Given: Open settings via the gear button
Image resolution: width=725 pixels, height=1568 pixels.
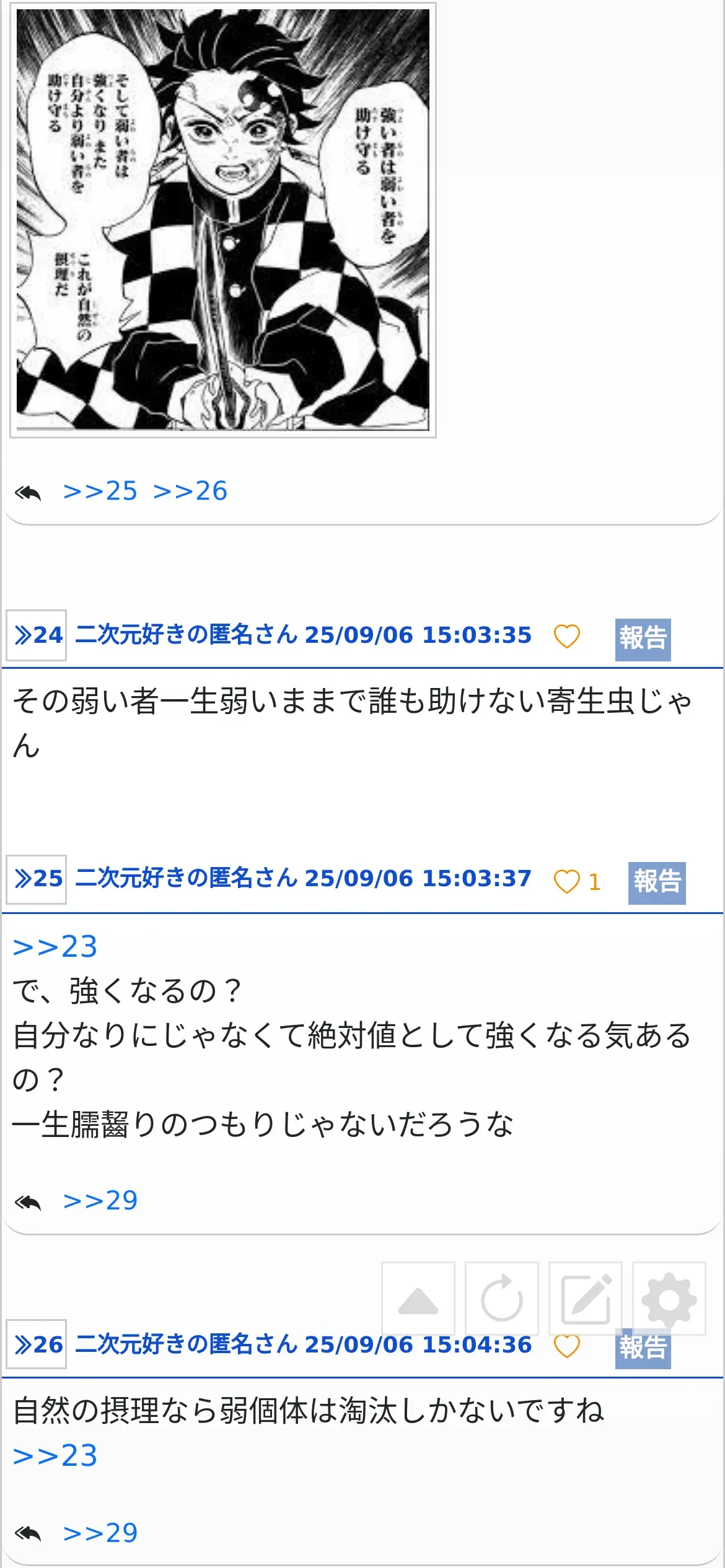Looking at the screenshot, I should [669, 1299].
